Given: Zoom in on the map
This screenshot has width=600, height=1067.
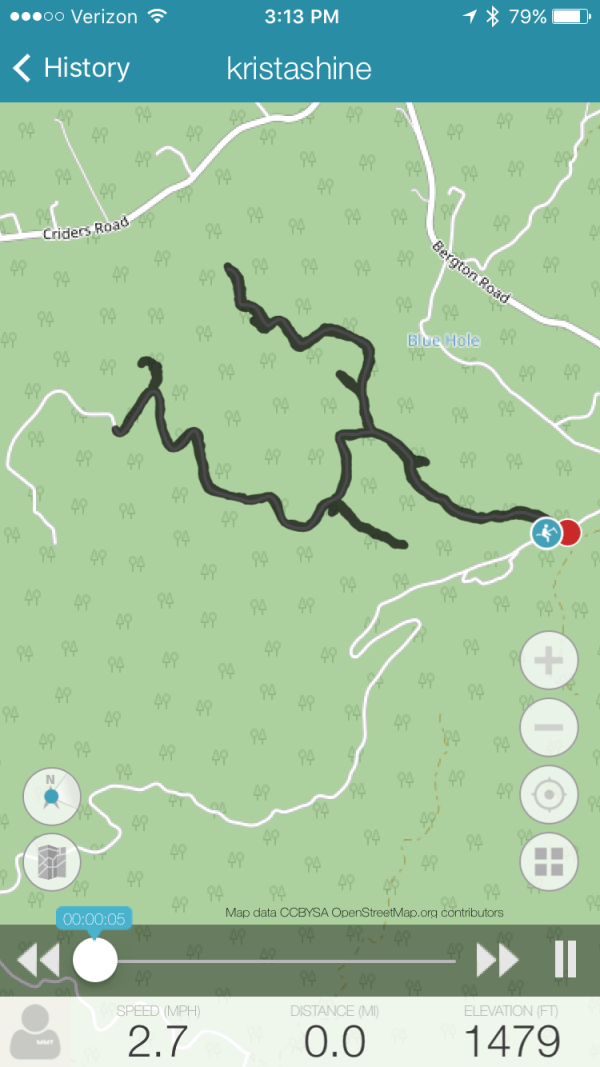Looking at the screenshot, I should click(549, 661).
